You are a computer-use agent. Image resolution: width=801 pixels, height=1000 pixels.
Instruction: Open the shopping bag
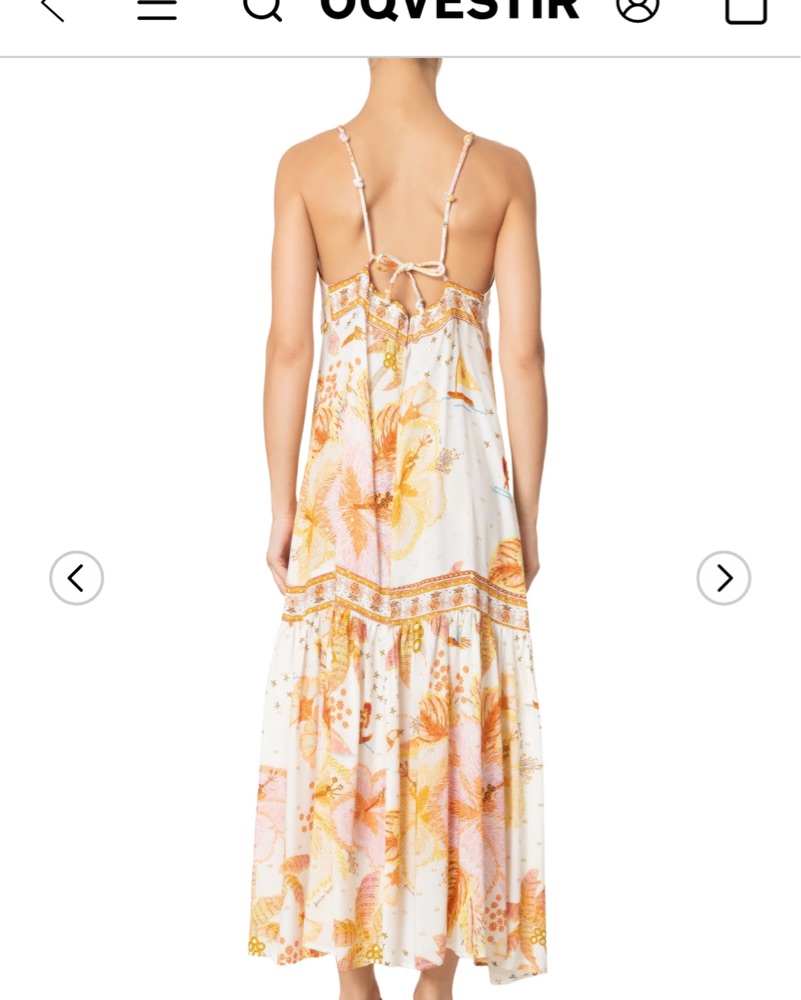(x=745, y=8)
